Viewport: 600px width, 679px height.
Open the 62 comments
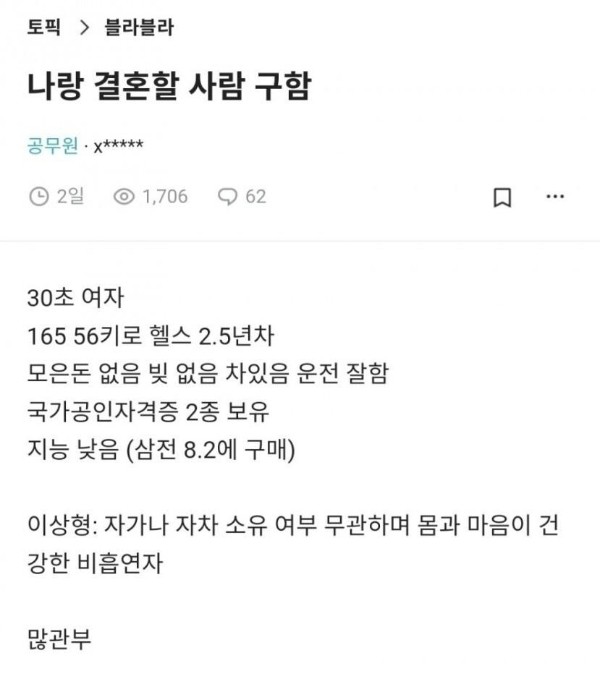(x=243, y=196)
